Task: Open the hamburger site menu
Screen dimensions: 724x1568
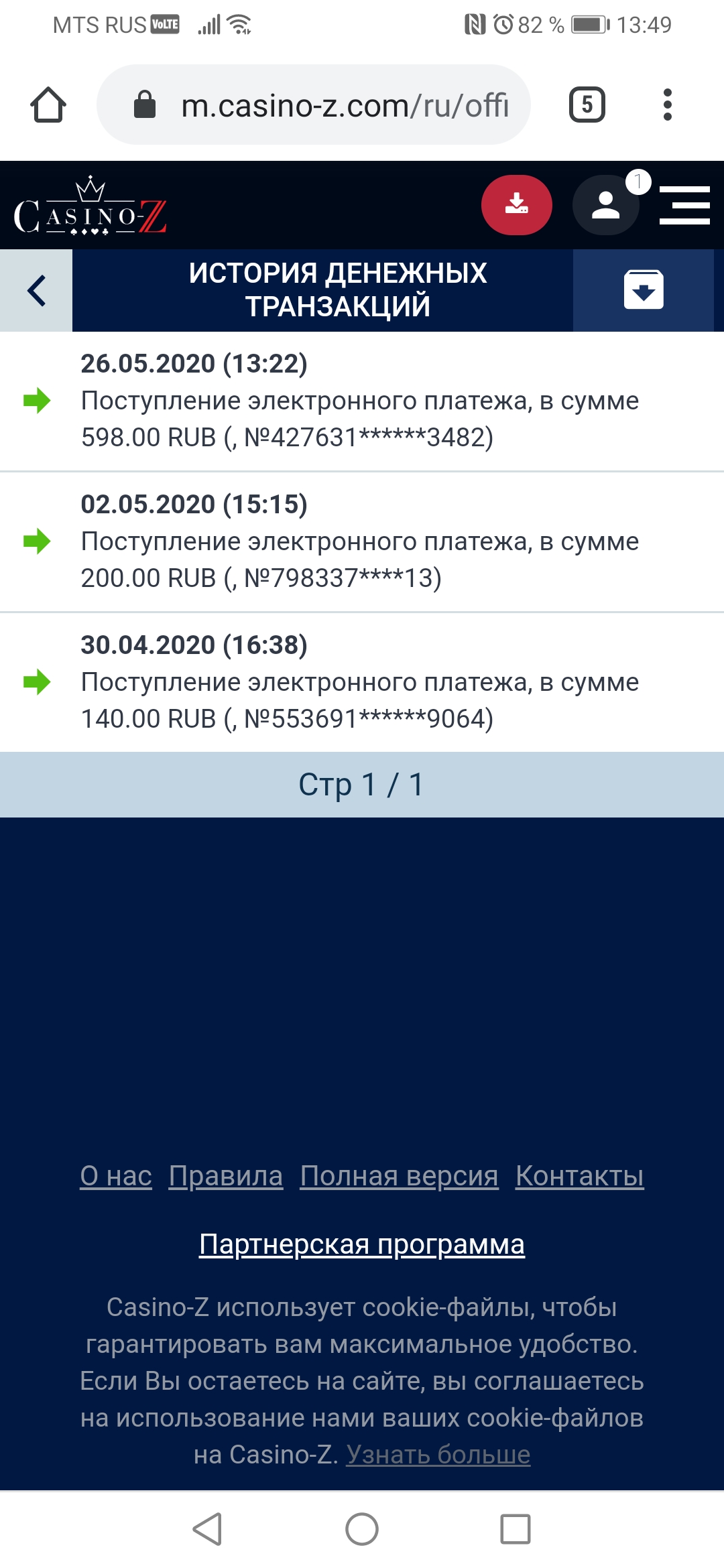Action: click(x=684, y=205)
